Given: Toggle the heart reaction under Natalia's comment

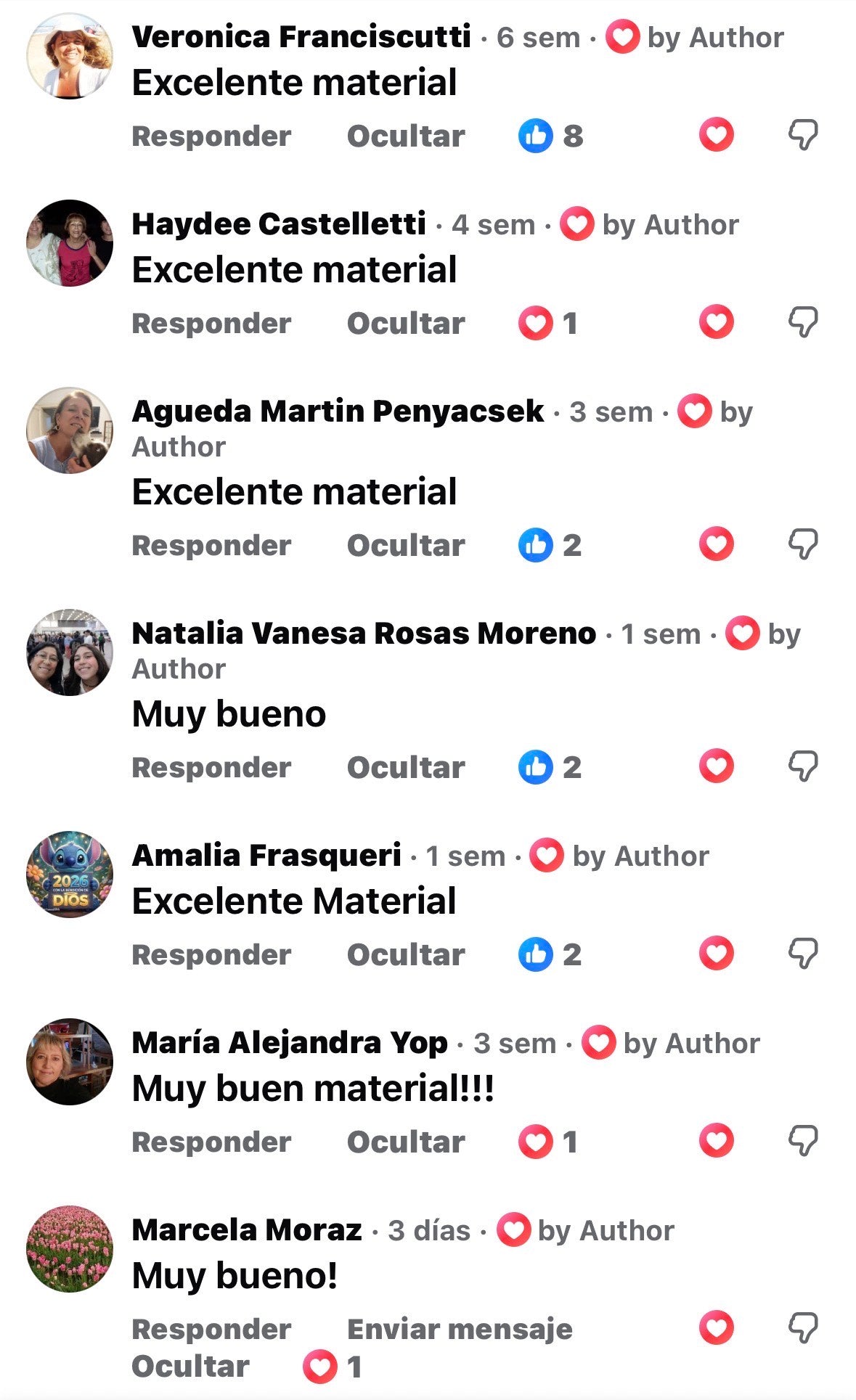Looking at the screenshot, I should coord(715,766).
